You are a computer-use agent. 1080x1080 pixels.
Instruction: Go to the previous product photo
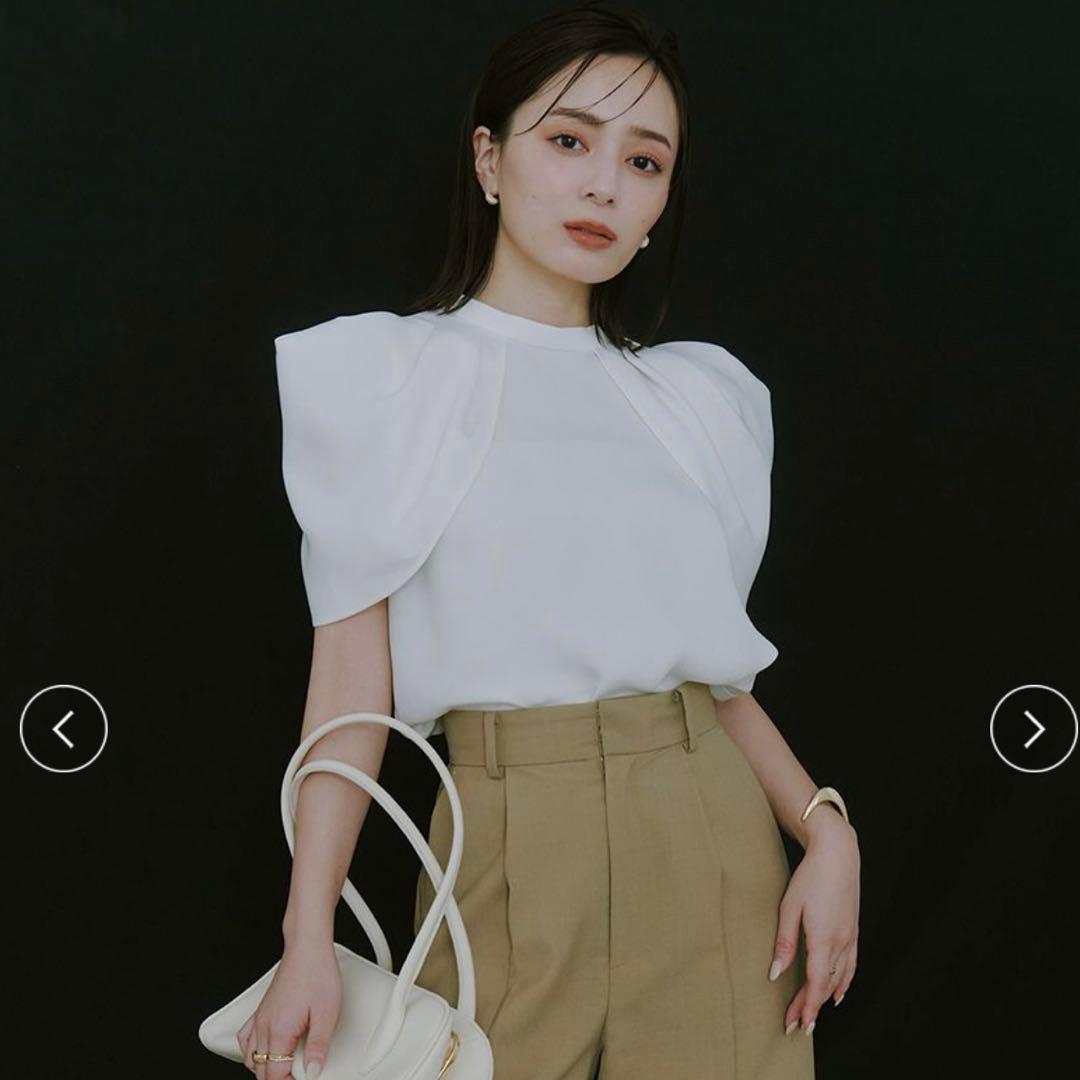coord(63,729)
